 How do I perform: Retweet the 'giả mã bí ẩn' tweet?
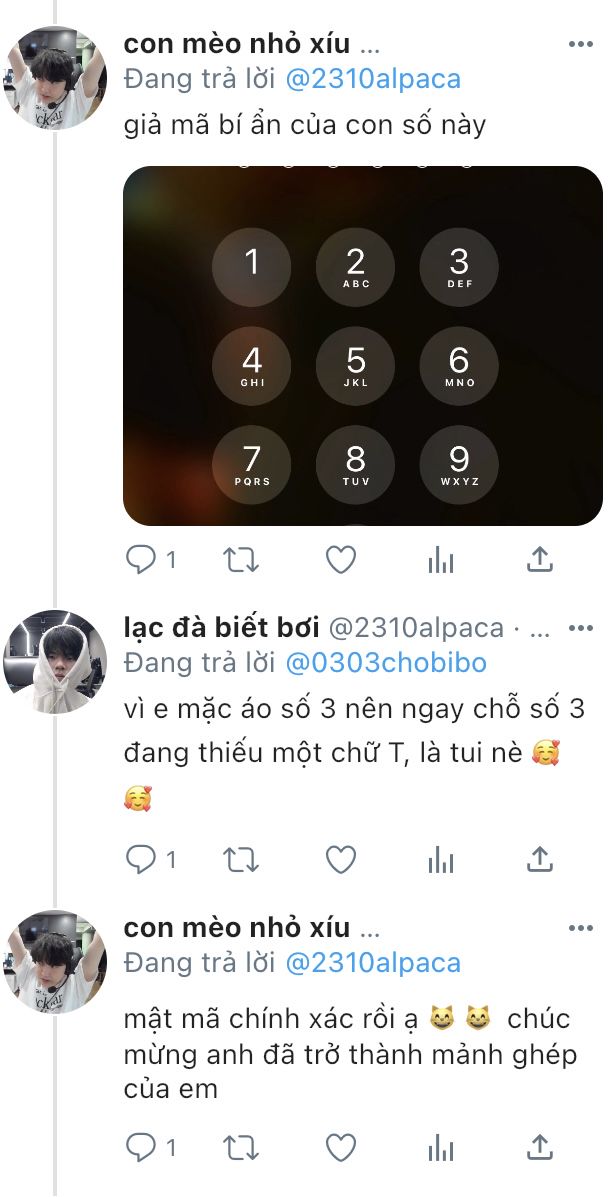click(x=240, y=560)
